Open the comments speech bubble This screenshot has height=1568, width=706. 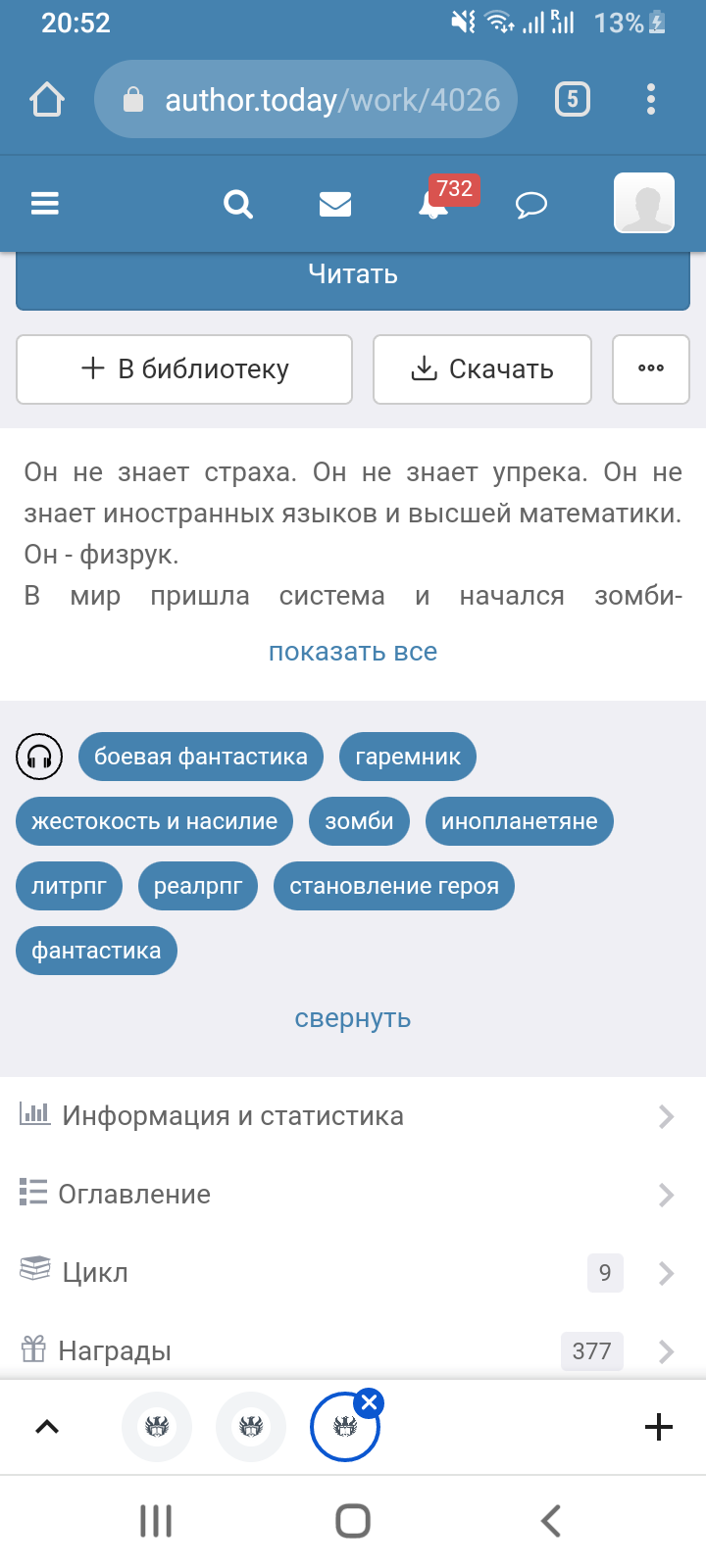pos(530,204)
